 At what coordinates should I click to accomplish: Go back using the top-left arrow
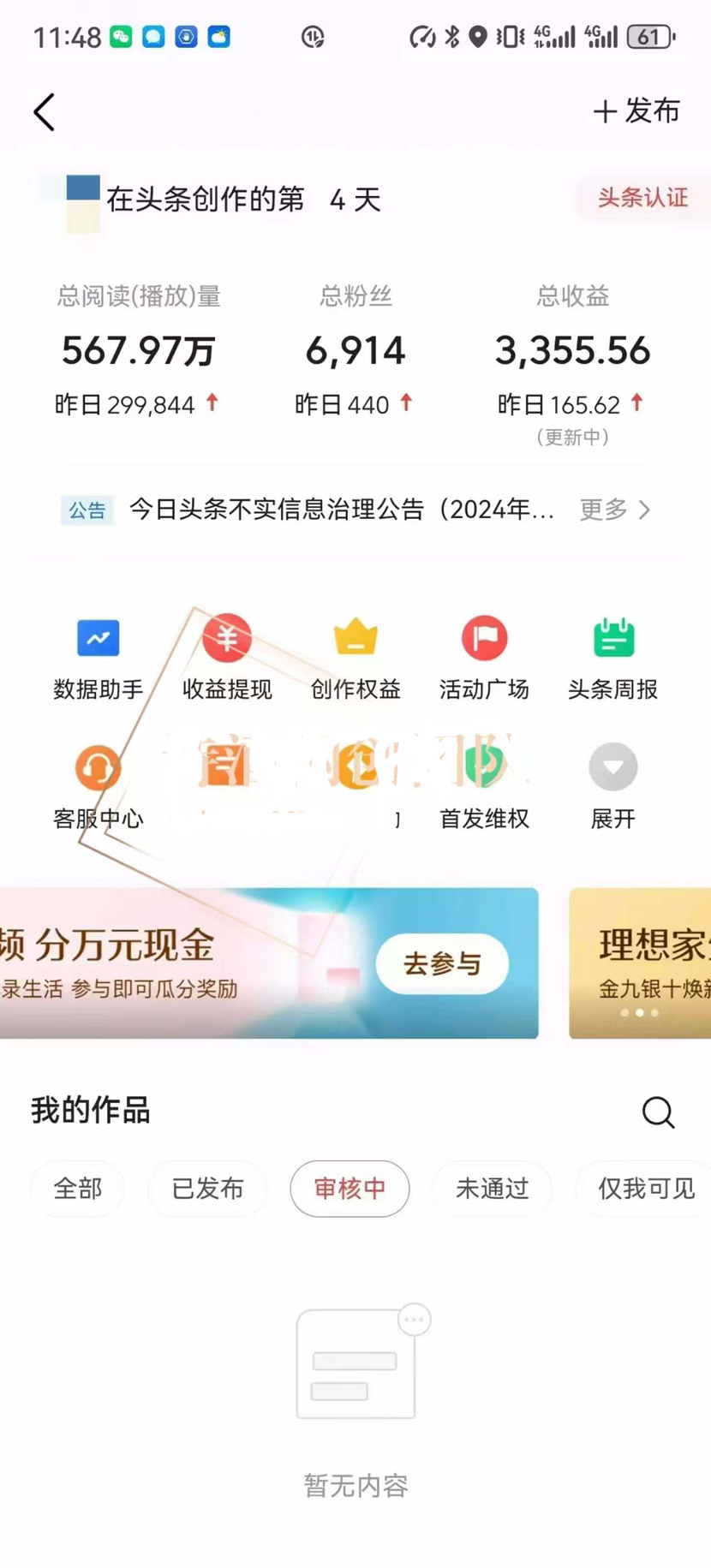pos(45,112)
